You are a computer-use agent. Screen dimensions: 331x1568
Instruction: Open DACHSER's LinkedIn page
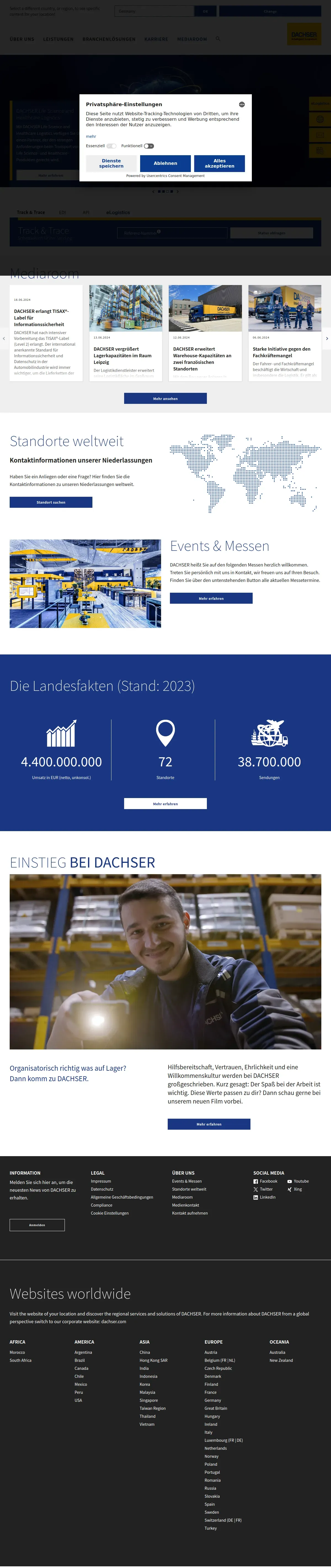(x=265, y=1197)
